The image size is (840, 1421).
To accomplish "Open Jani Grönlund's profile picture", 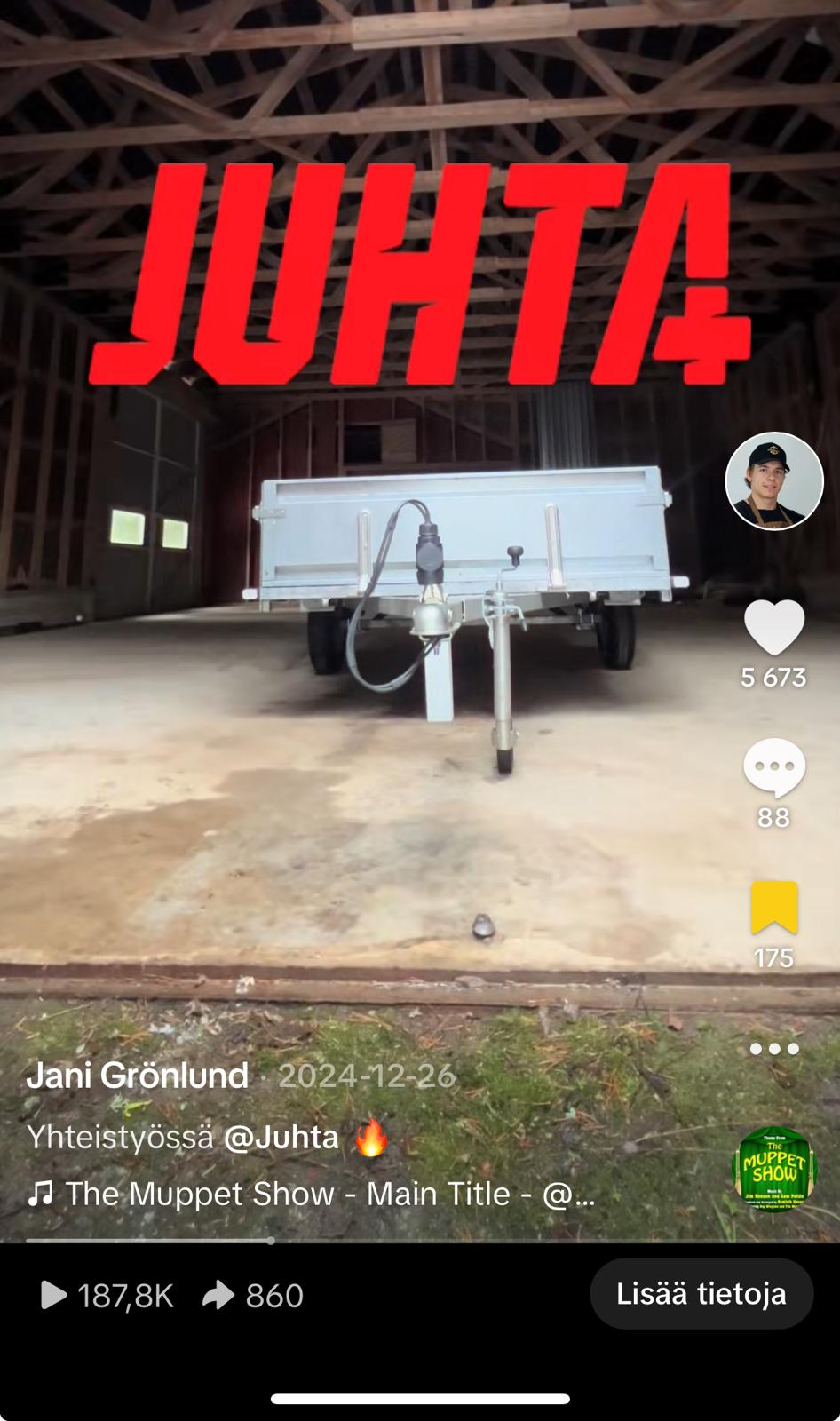I will click(774, 481).
